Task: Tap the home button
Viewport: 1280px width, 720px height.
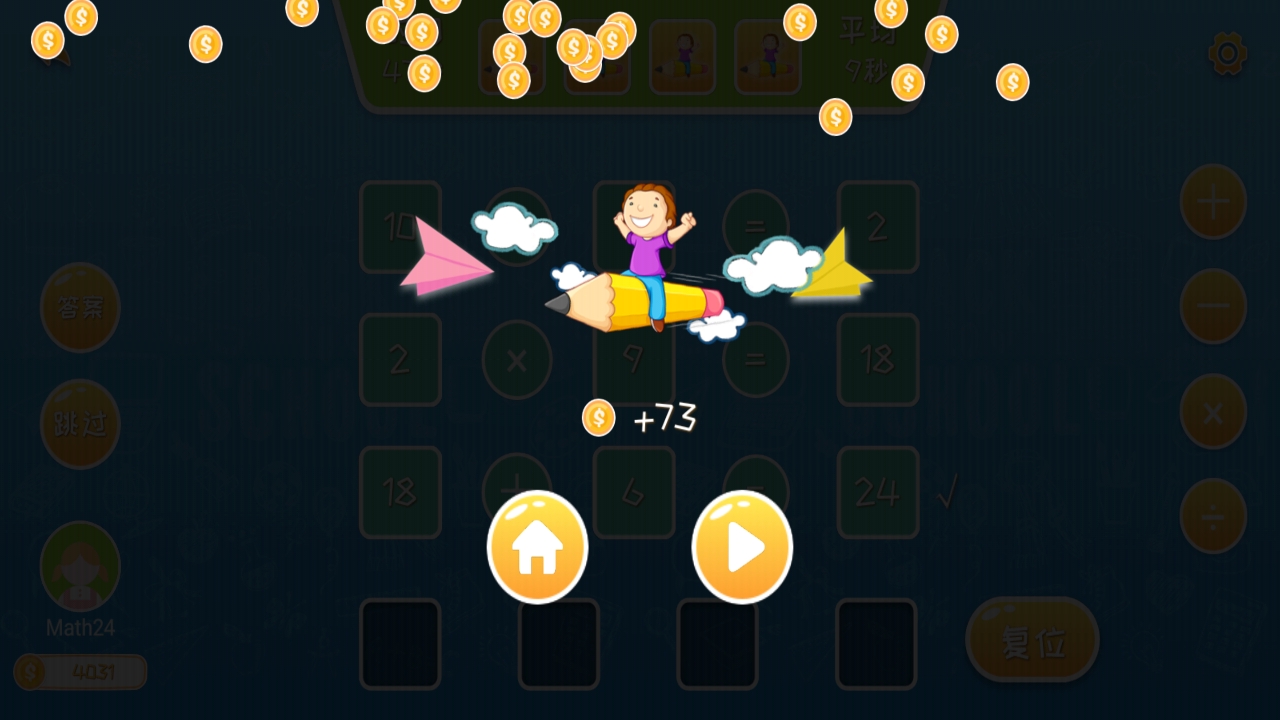Action: [x=537, y=547]
